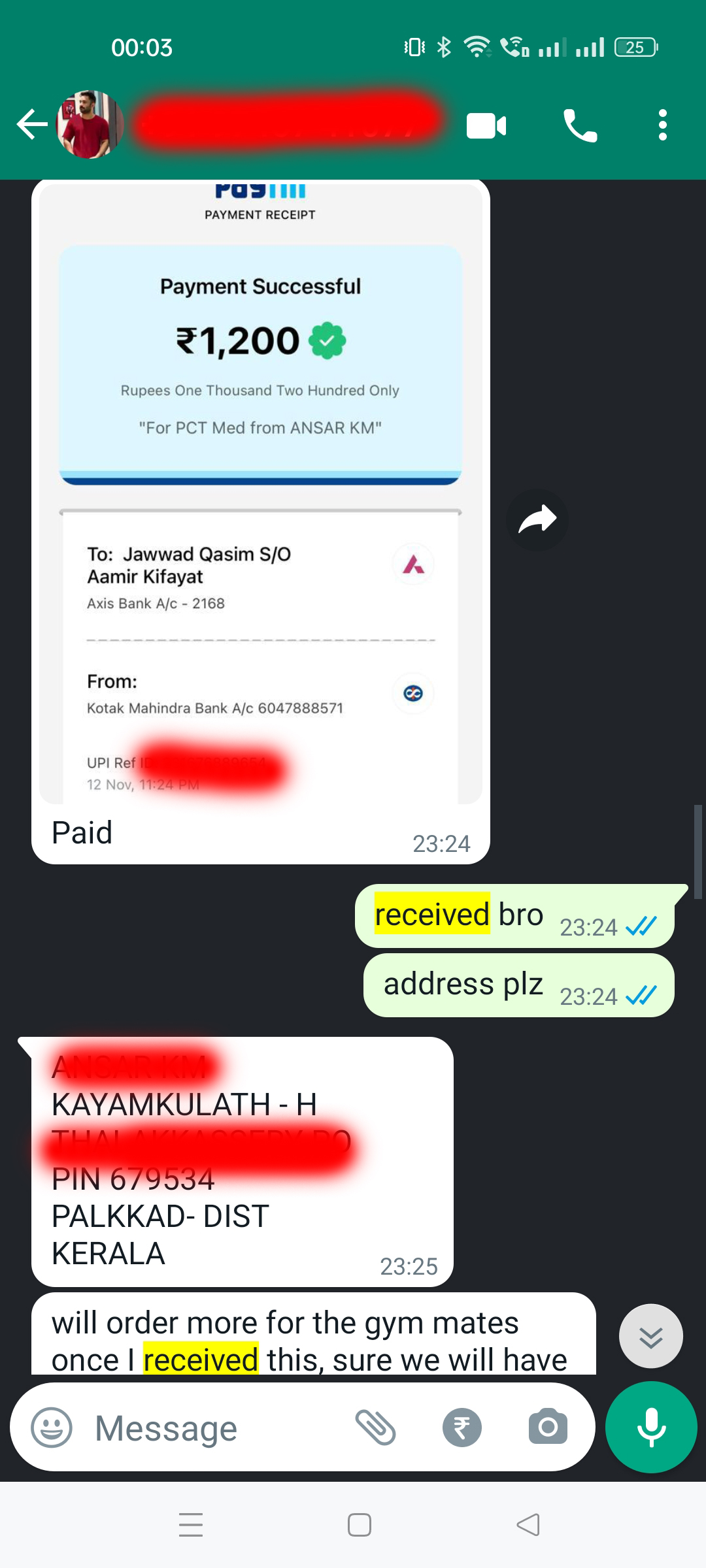This screenshot has height=1568, width=706.
Task: Start a voice call
Action: [580, 125]
